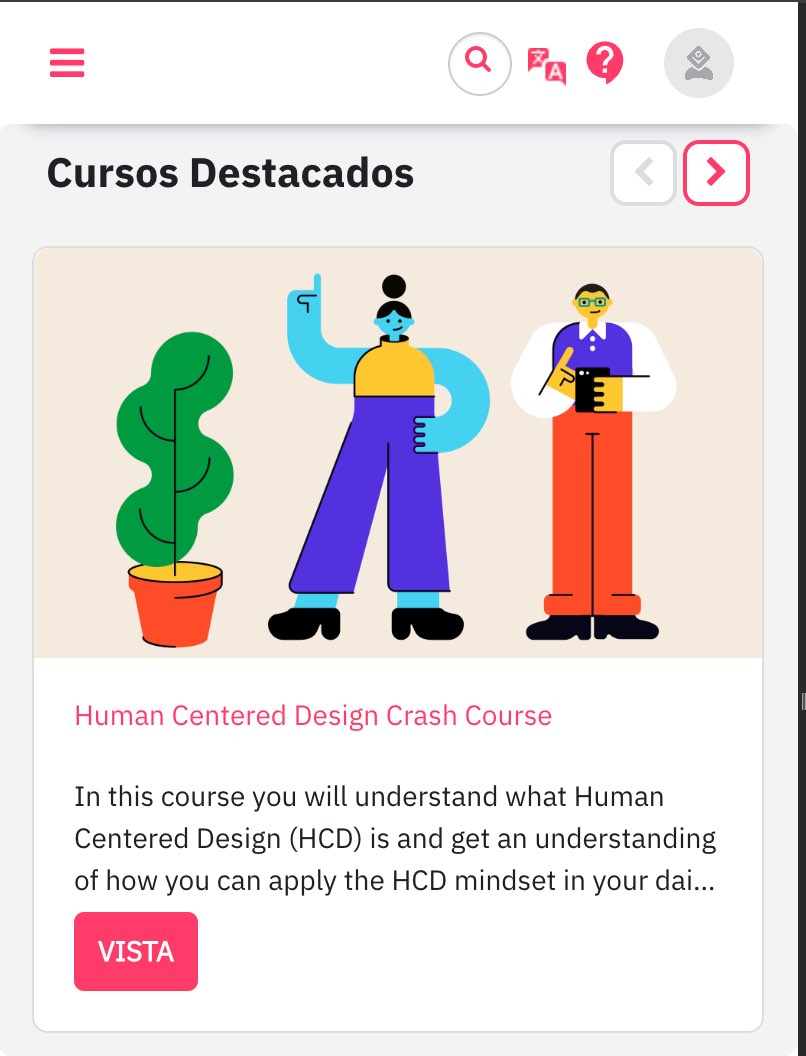
Task: Open the help question mark
Action: [x=604, y=64]
